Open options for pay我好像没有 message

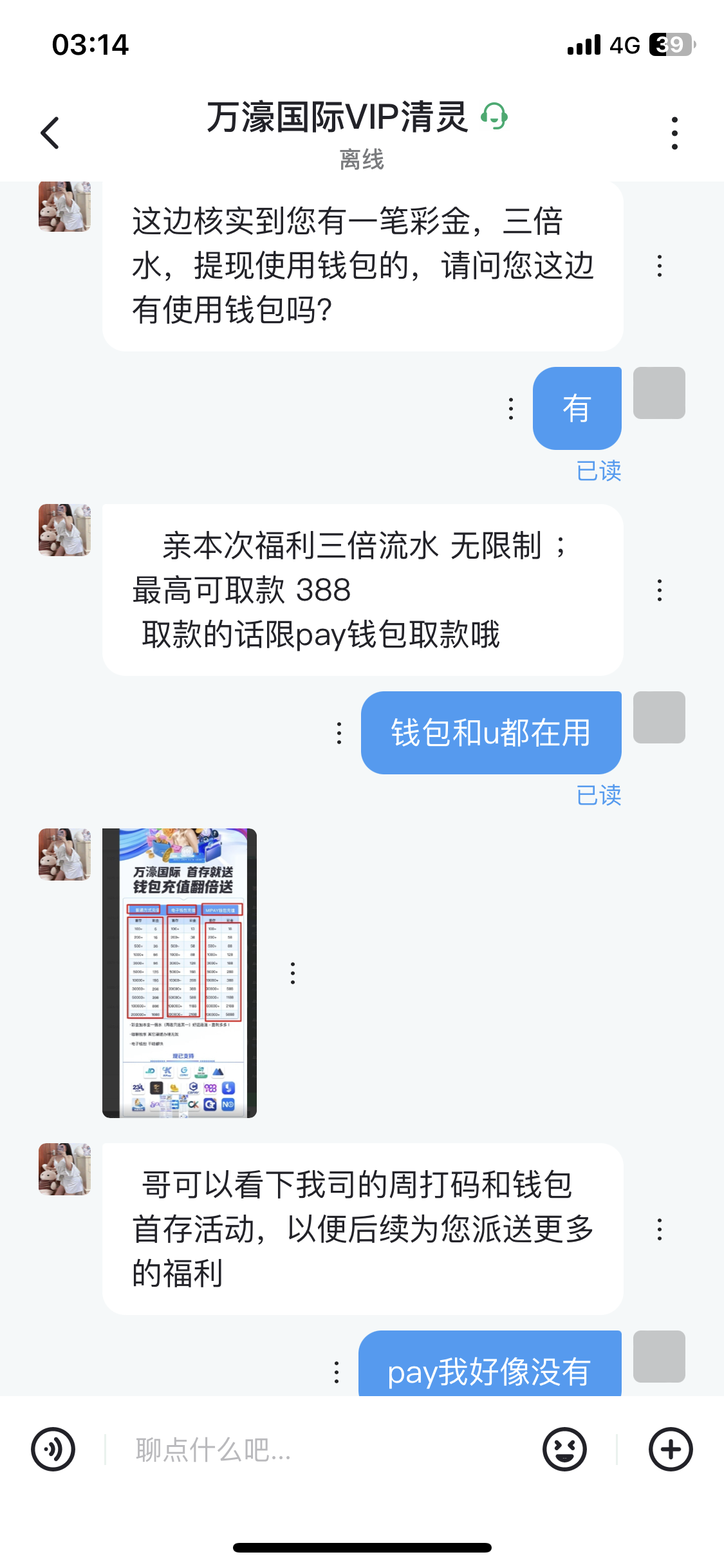(337, 1372)
